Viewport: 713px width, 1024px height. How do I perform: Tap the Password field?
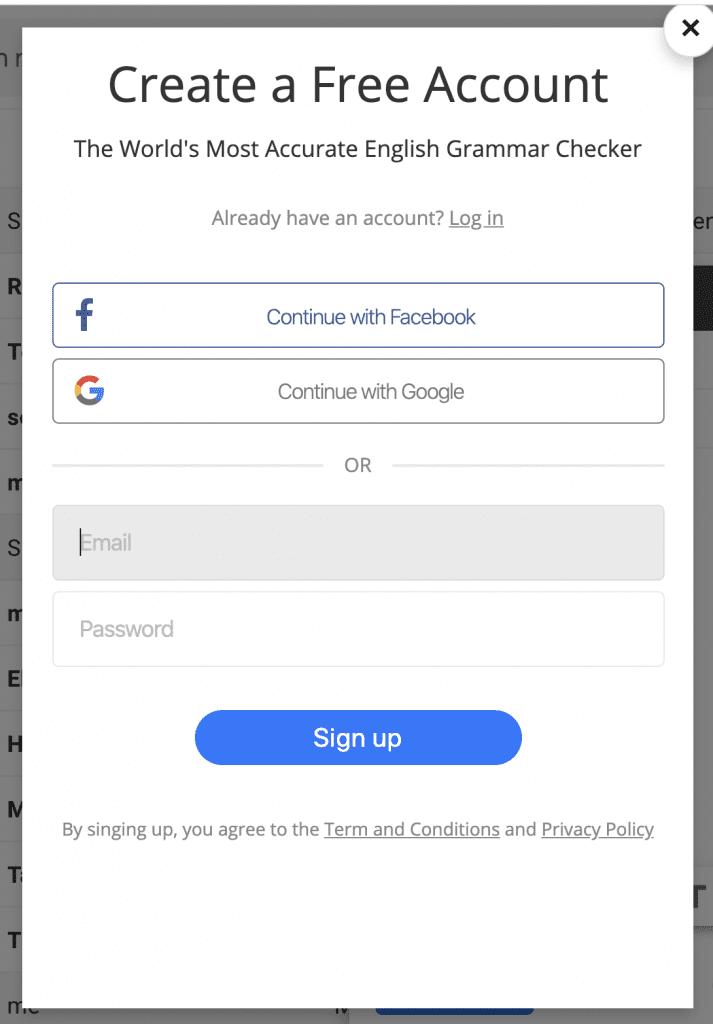coord(358,629)
